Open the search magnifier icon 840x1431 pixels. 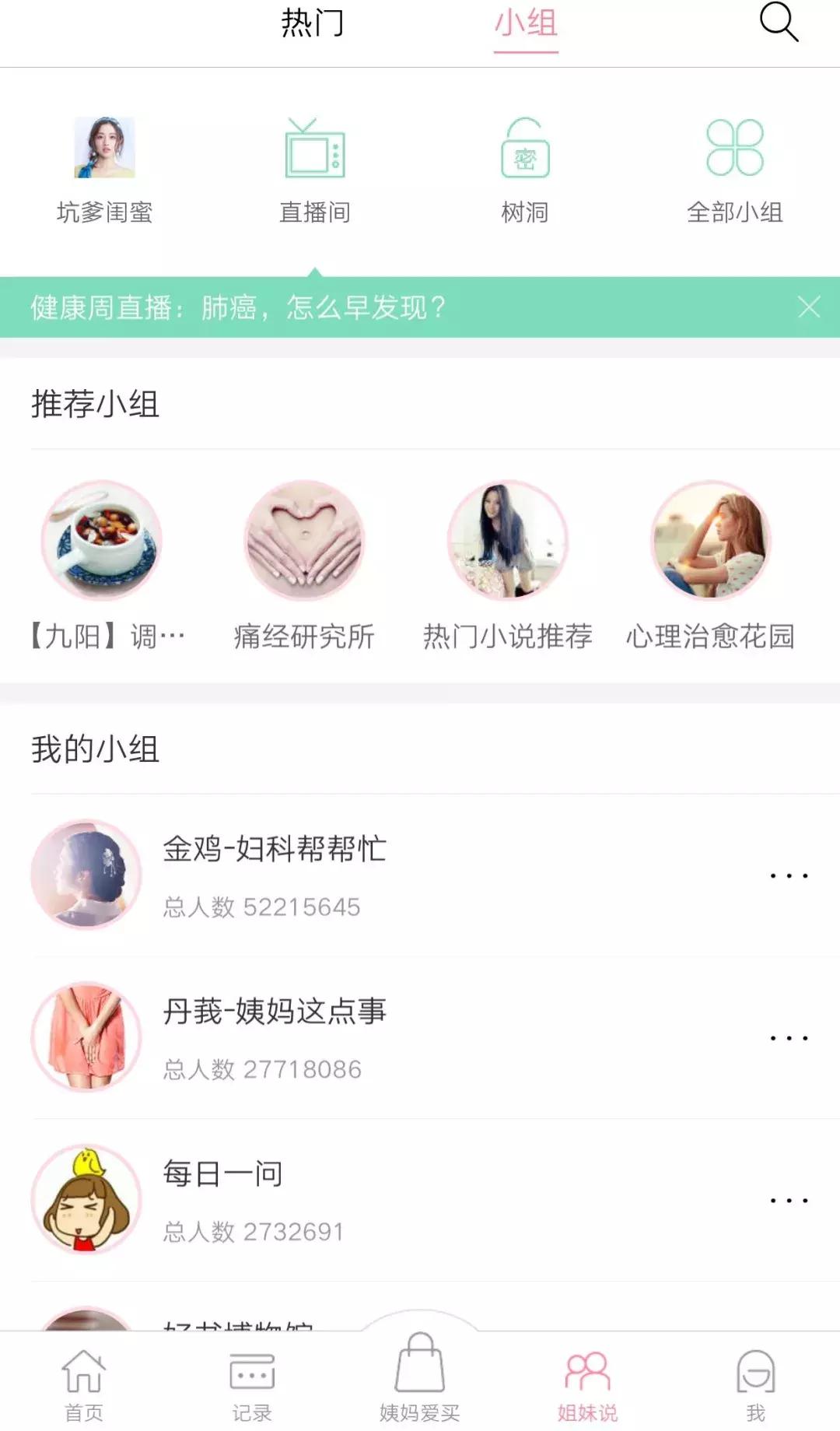click(776, 23)
